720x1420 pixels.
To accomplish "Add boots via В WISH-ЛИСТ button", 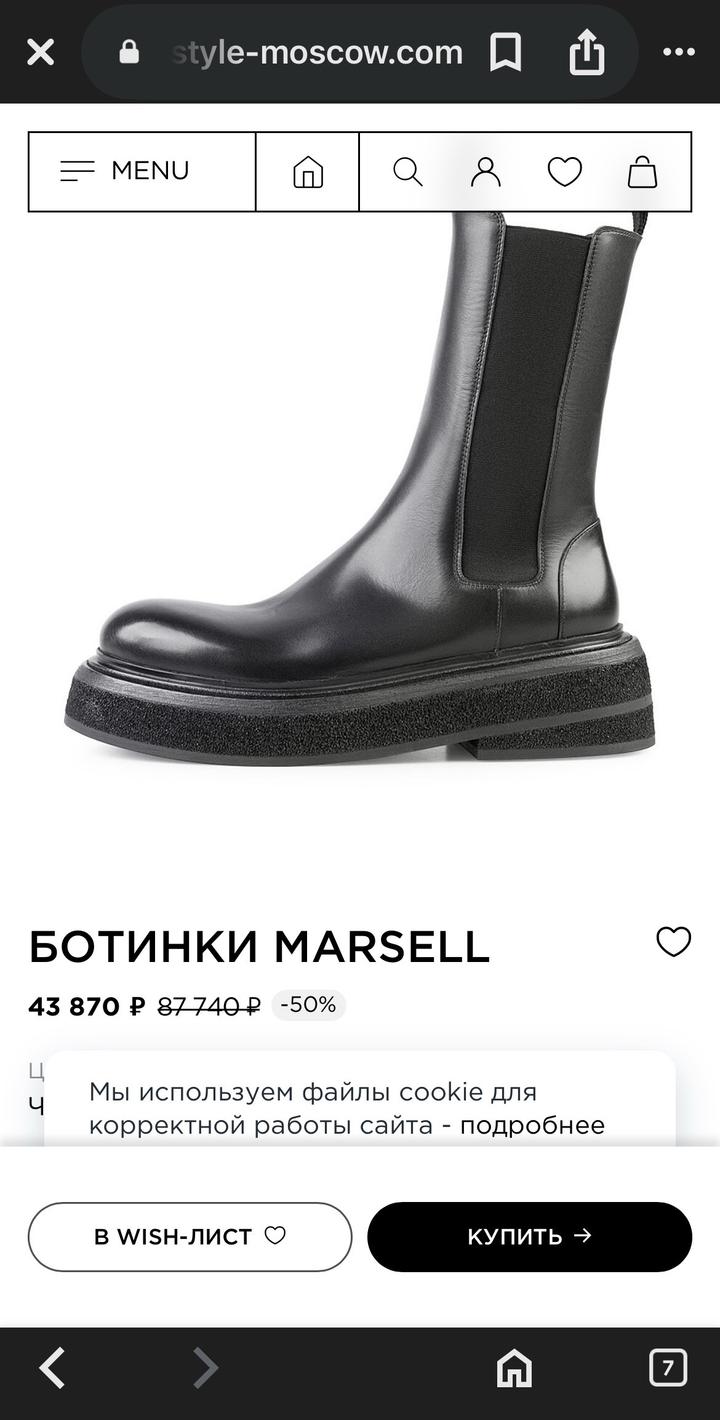I will click(x=190, y=1237).
